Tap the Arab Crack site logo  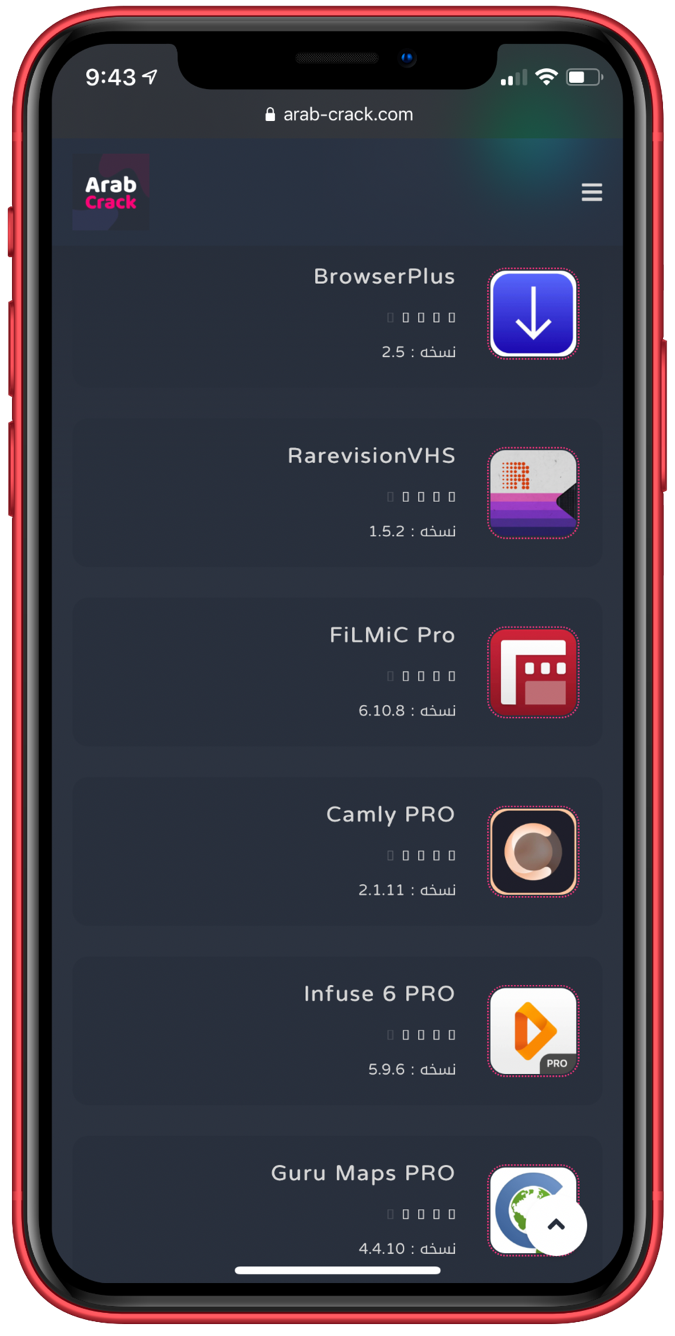111,193
